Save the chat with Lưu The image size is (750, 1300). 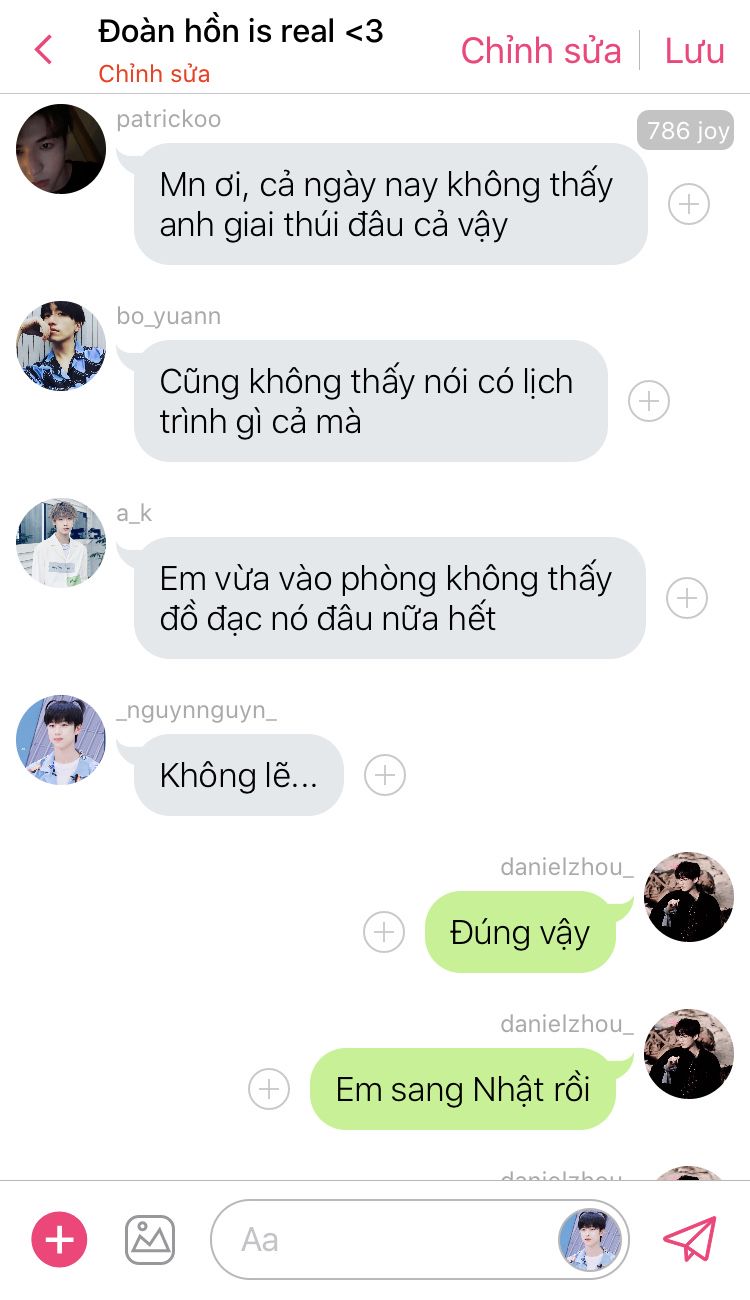(x=695, y=51)
